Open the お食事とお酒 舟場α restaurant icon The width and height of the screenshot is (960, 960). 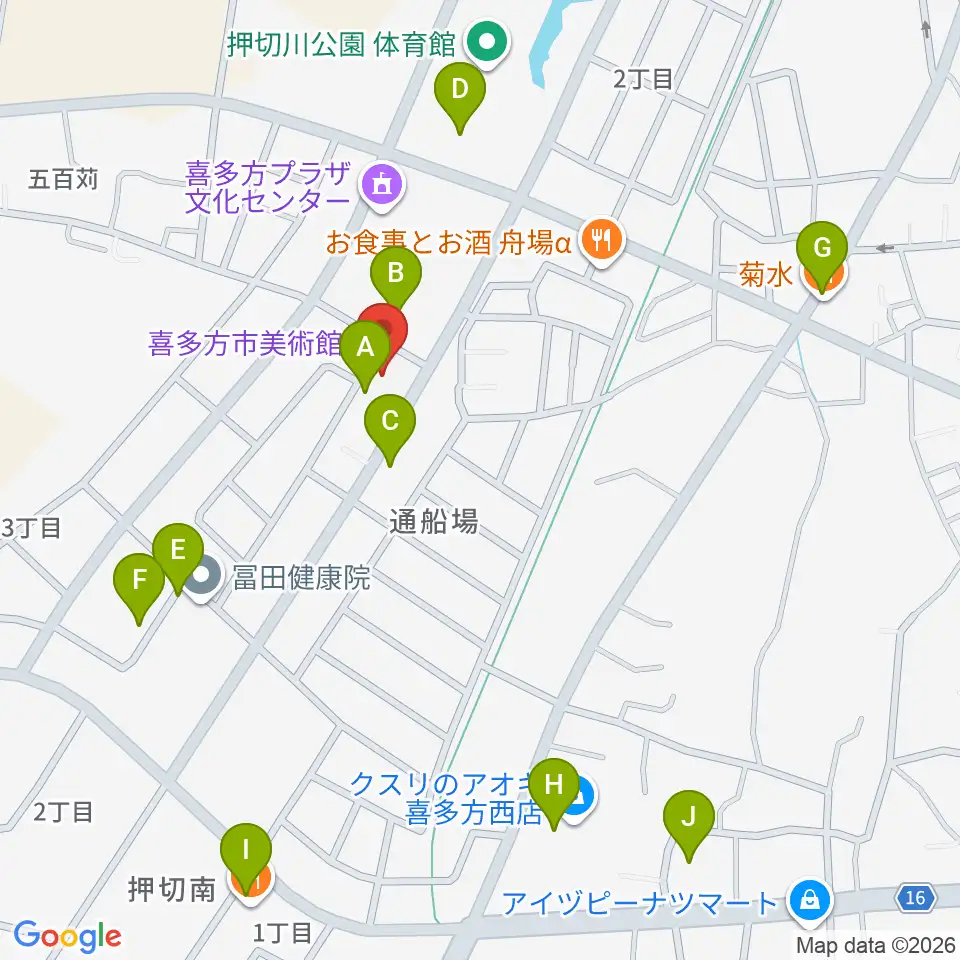click(x=602, y=241)
